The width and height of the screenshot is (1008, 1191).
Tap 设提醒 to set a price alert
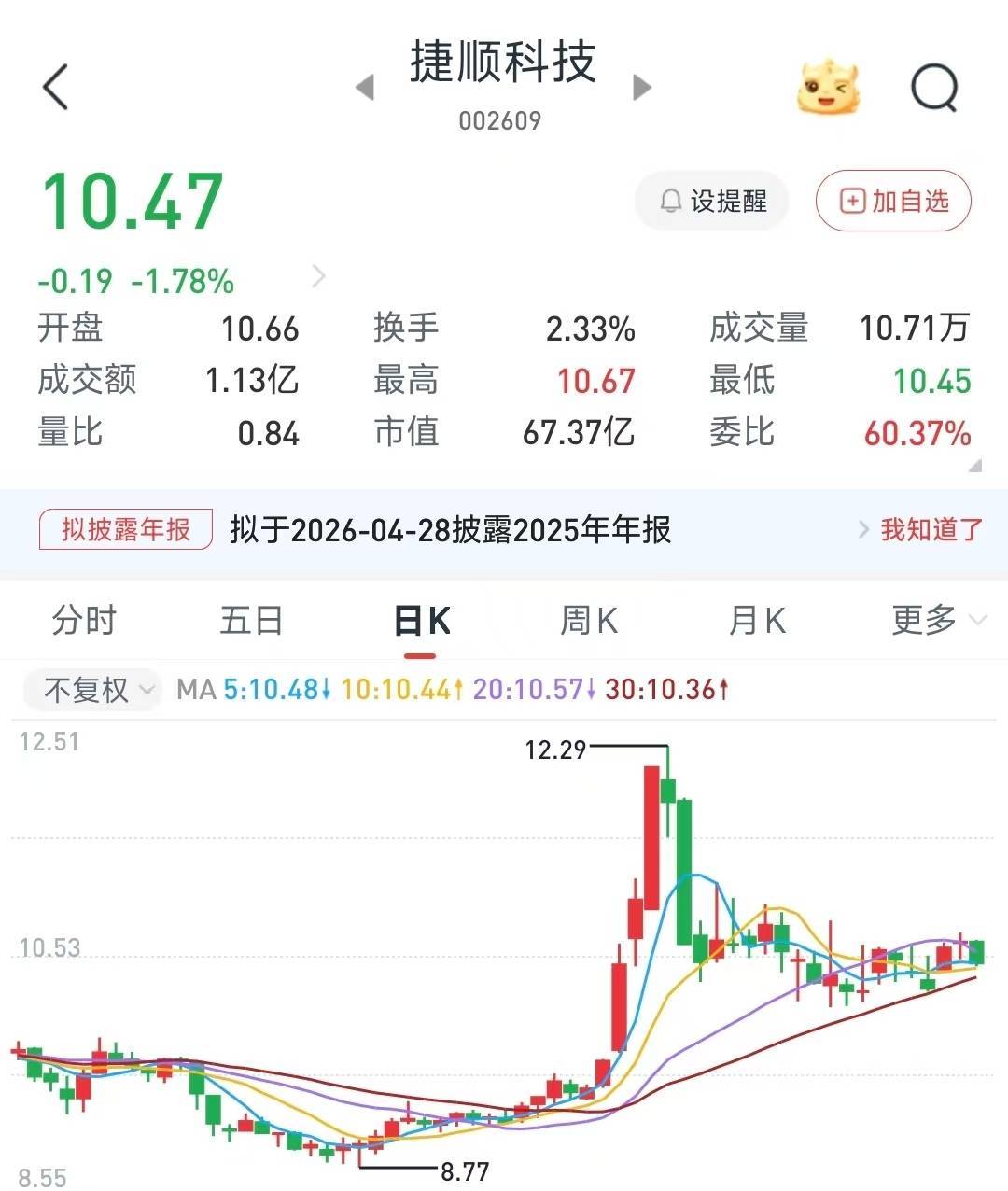tap(712, 201)
